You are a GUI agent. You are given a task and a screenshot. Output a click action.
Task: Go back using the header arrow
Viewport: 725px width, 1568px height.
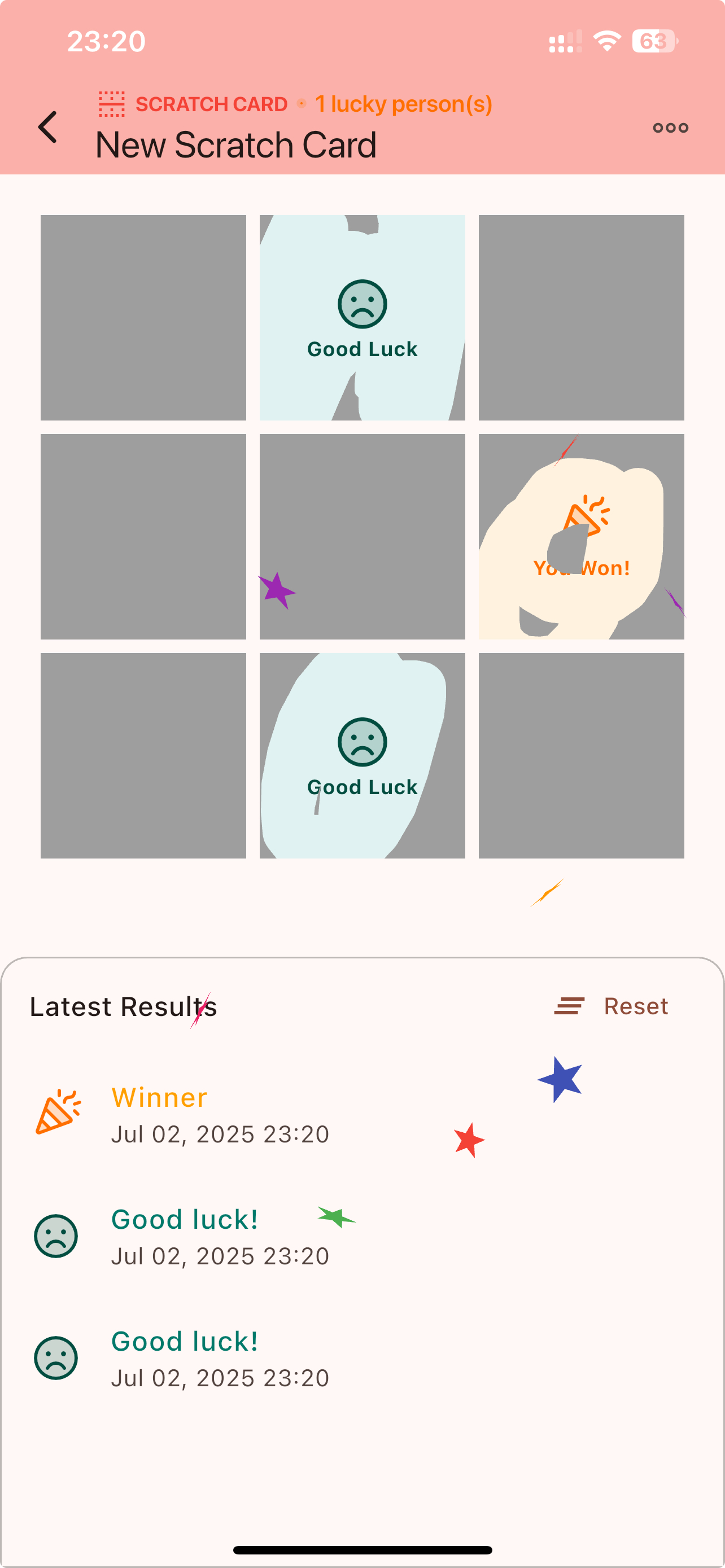pos(47,127)
